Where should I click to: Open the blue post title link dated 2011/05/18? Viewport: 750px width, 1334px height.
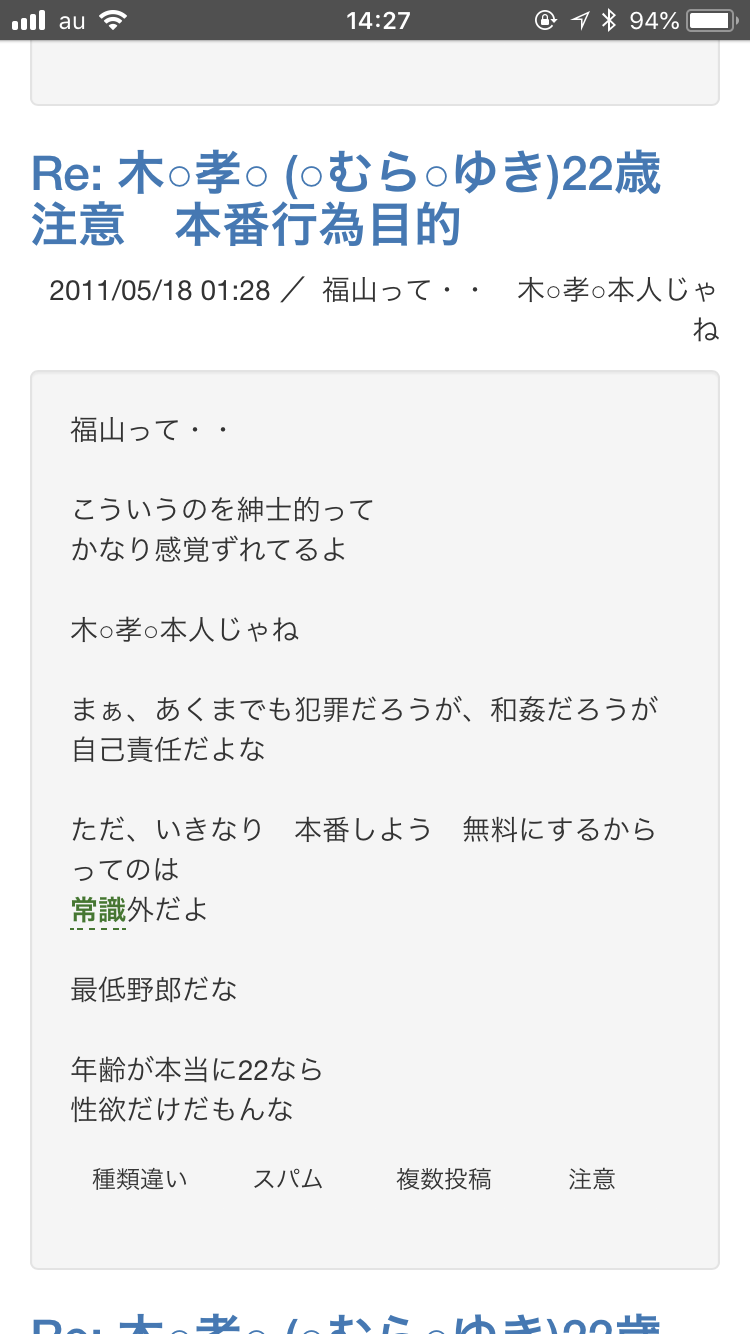click(x=346, y=201)
